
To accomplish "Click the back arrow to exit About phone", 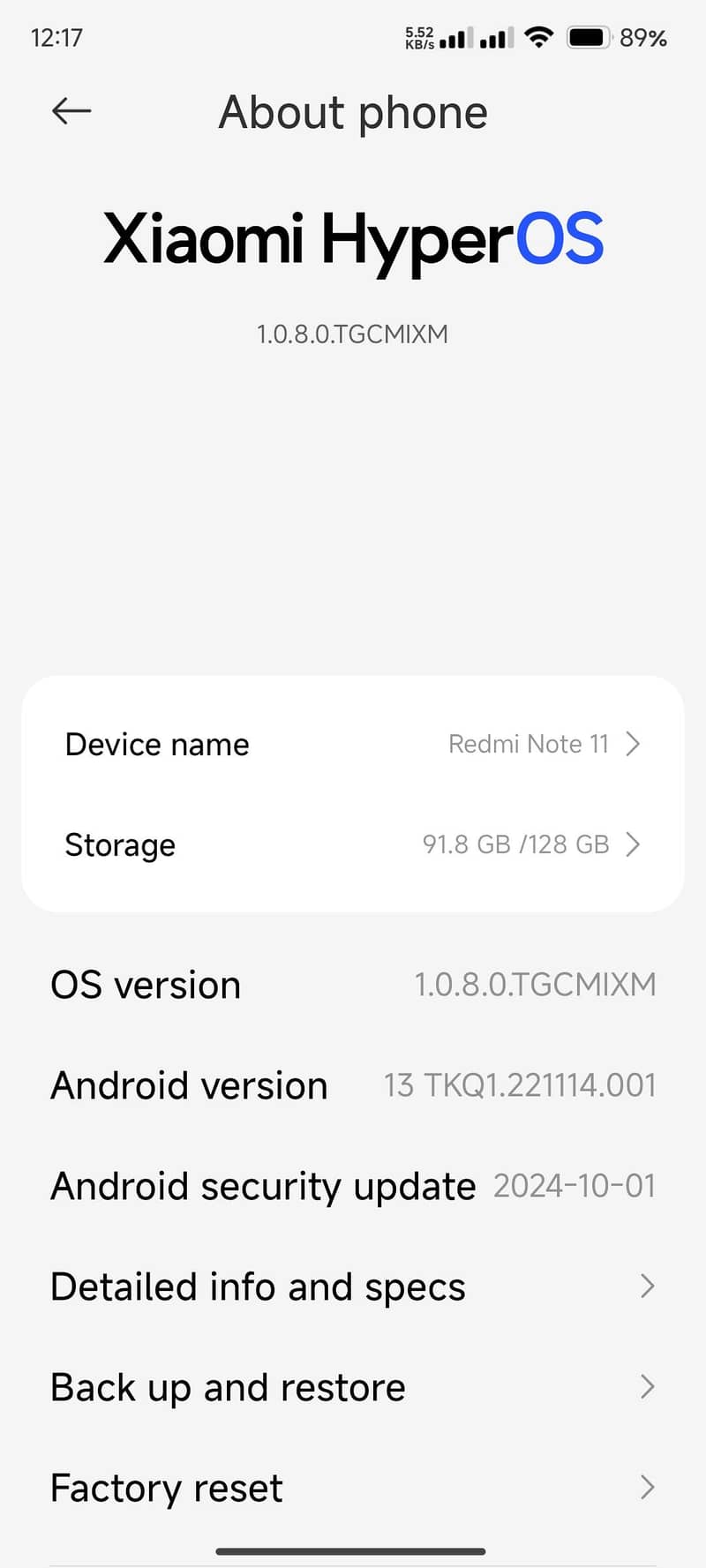I will 70,111.
